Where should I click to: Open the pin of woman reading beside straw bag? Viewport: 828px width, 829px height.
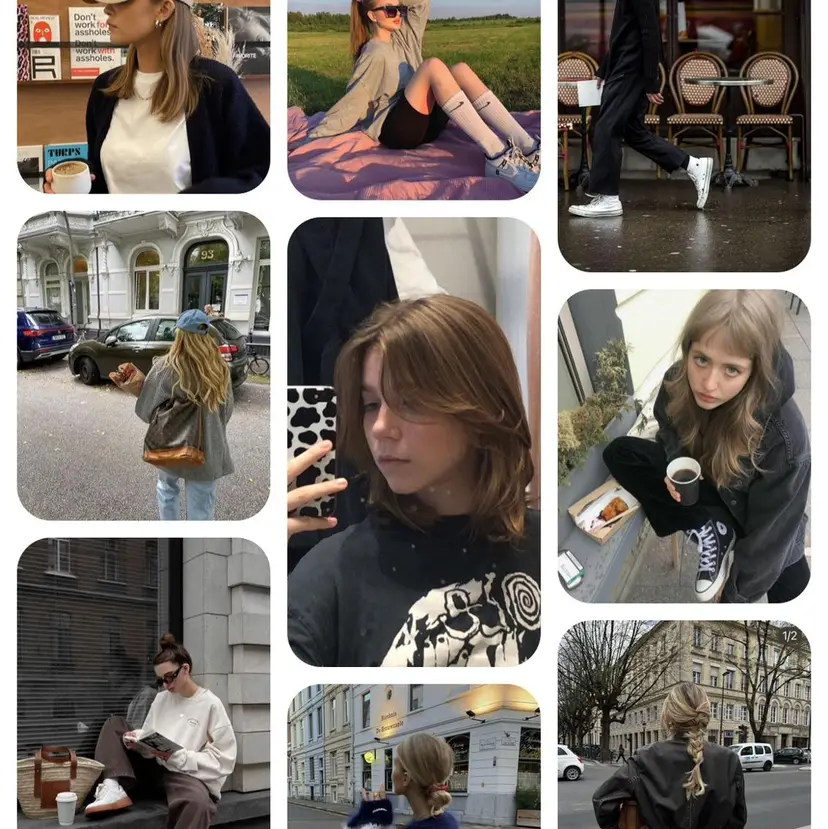click(x=143, y=683)
